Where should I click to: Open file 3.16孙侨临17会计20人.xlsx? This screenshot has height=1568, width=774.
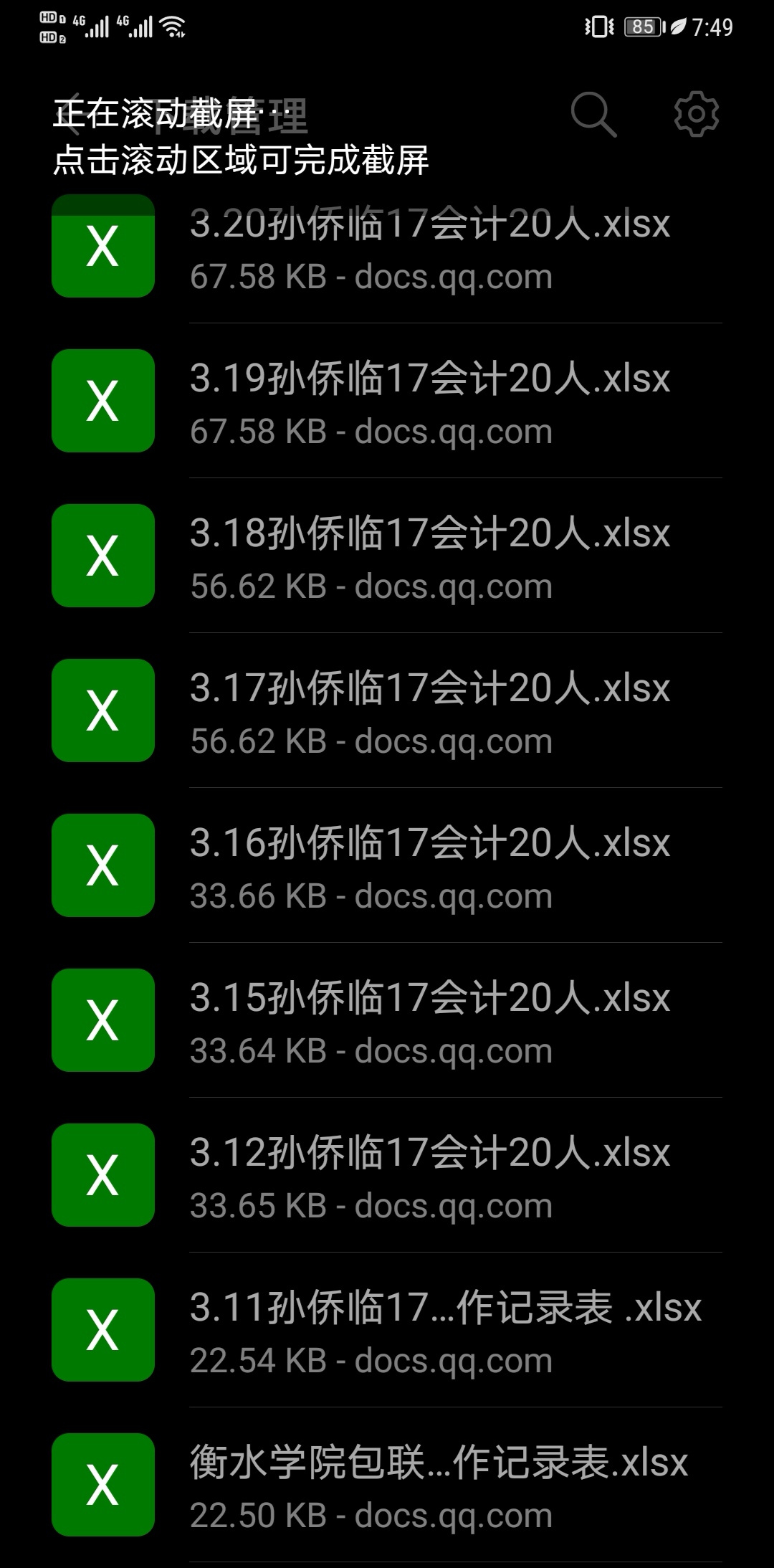point(387,865)
